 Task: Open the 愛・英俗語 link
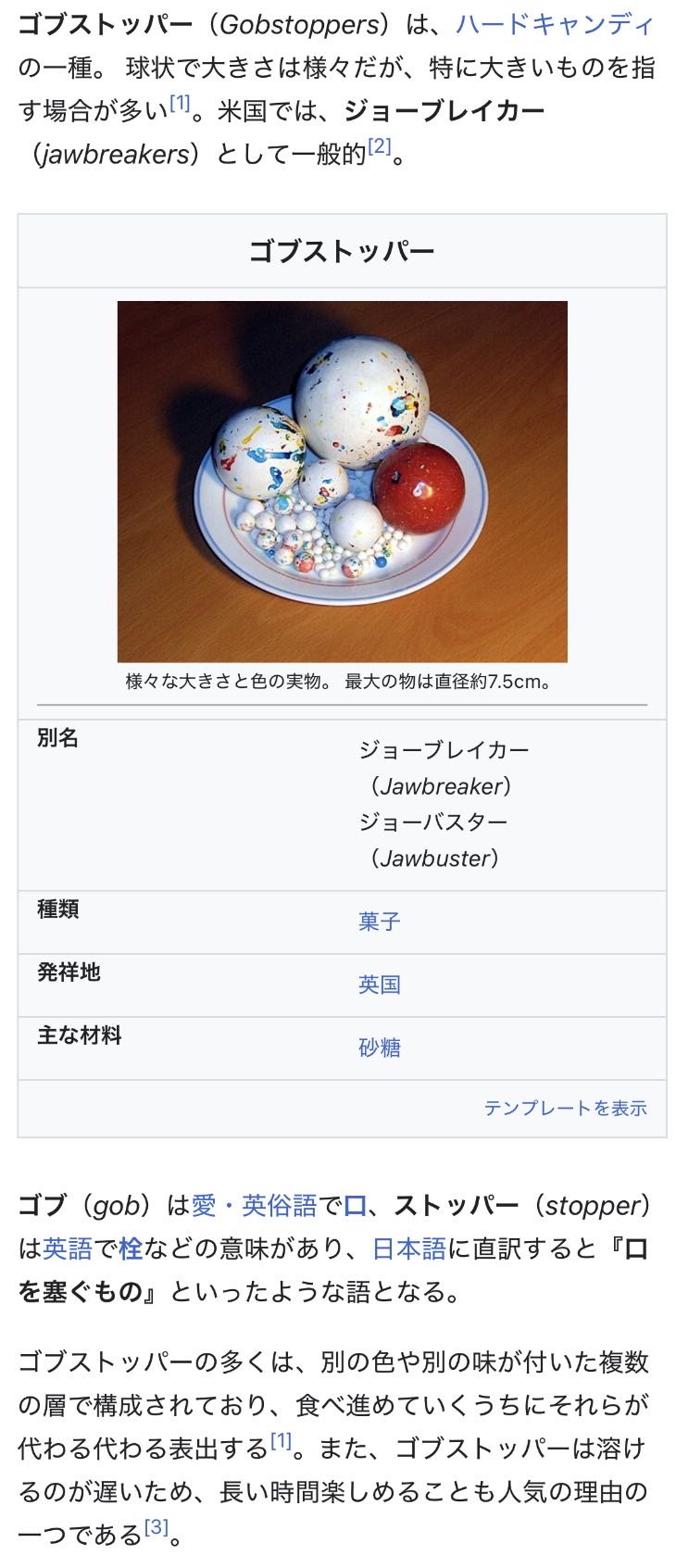coord(254,1206)
